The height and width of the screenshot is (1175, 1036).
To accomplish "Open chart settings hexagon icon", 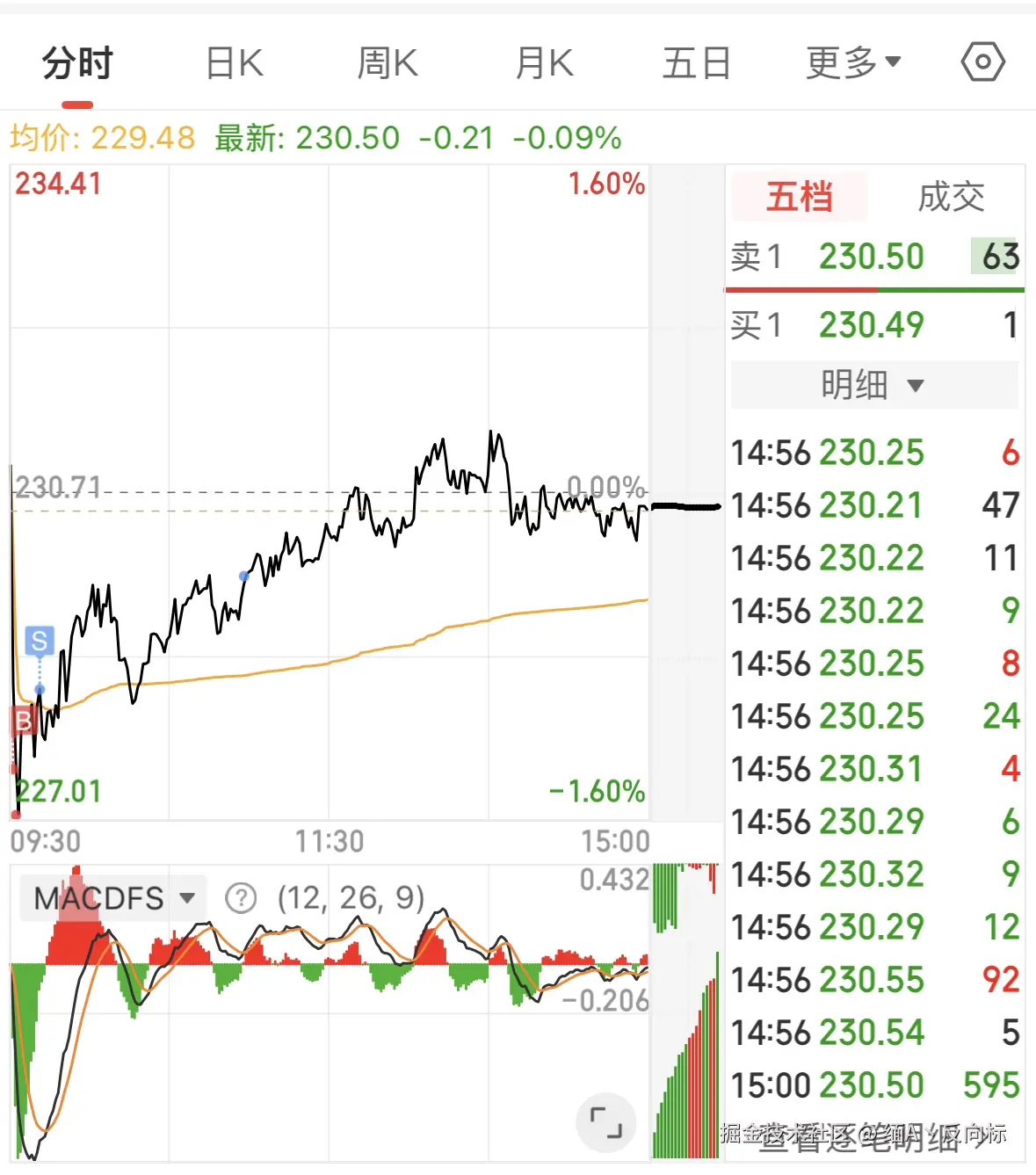I will pyautogui.click(x=982, y=62).
